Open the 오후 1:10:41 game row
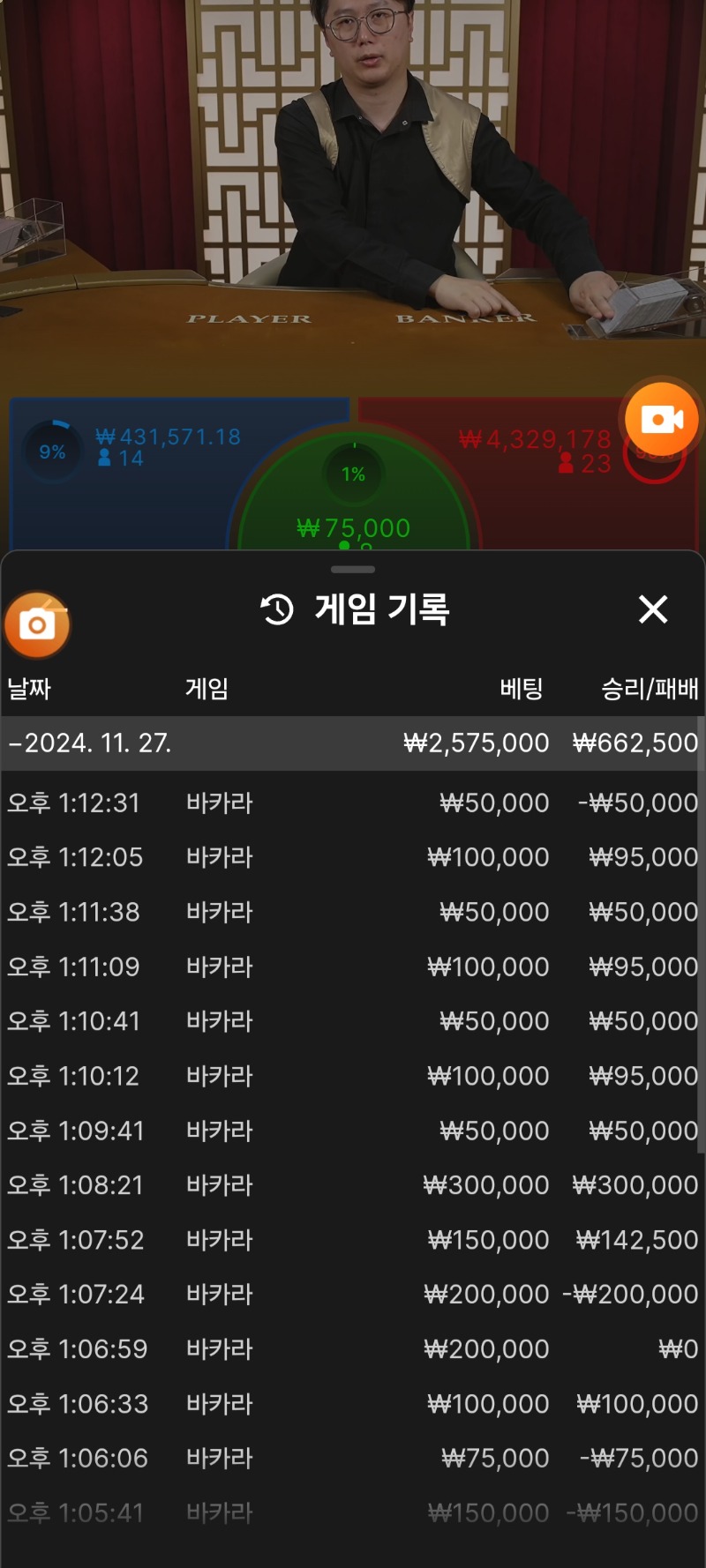Screen dimensions: 706x1568 (351, 1021)
